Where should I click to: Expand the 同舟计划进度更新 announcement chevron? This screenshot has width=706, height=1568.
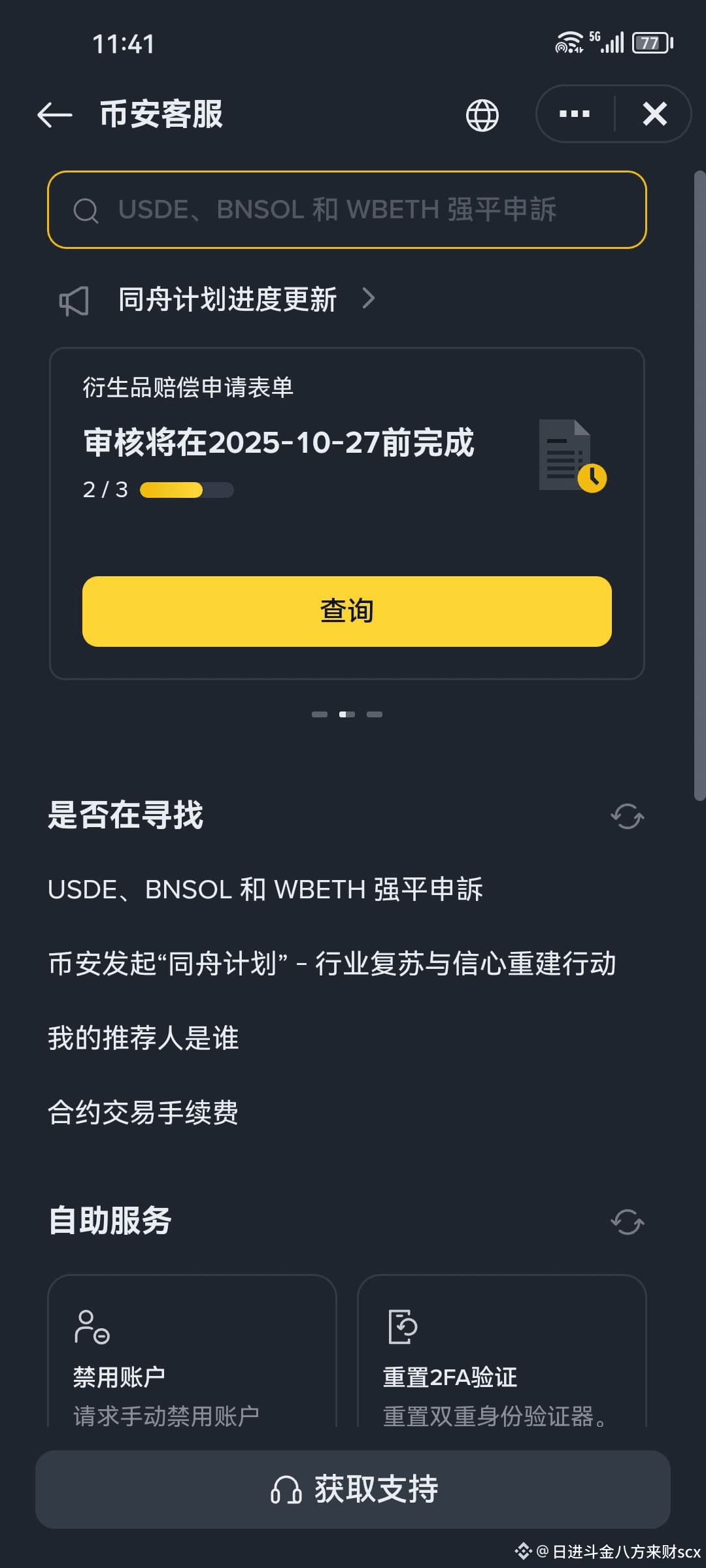(368, 299)
